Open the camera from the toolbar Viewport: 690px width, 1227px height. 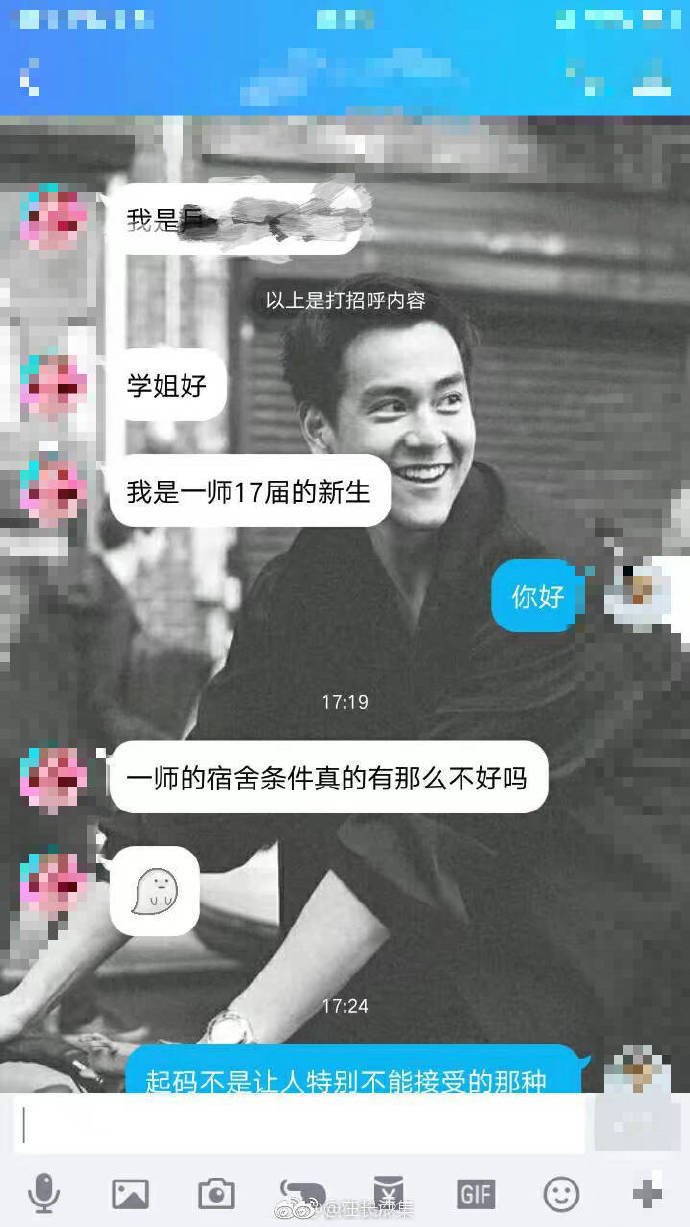[216, 1193]
